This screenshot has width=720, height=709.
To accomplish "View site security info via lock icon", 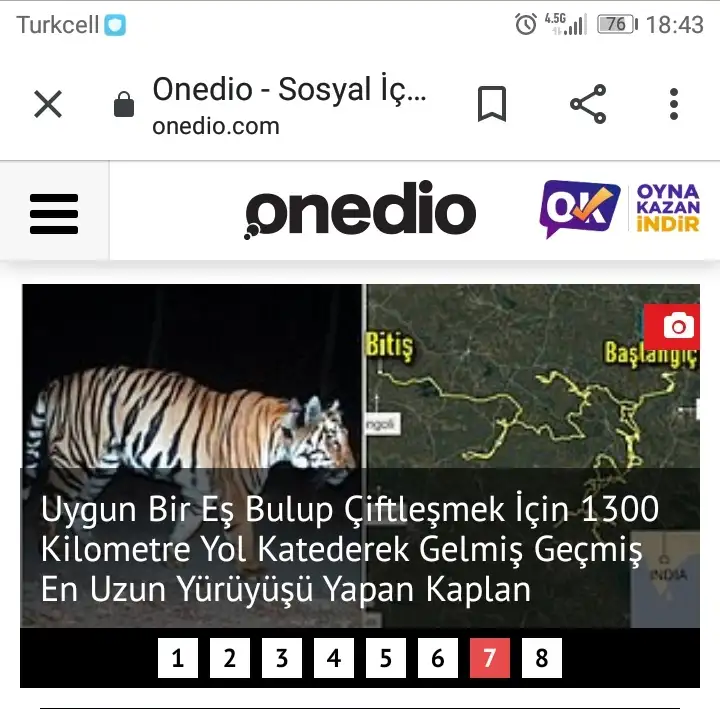I will (124, 105).
